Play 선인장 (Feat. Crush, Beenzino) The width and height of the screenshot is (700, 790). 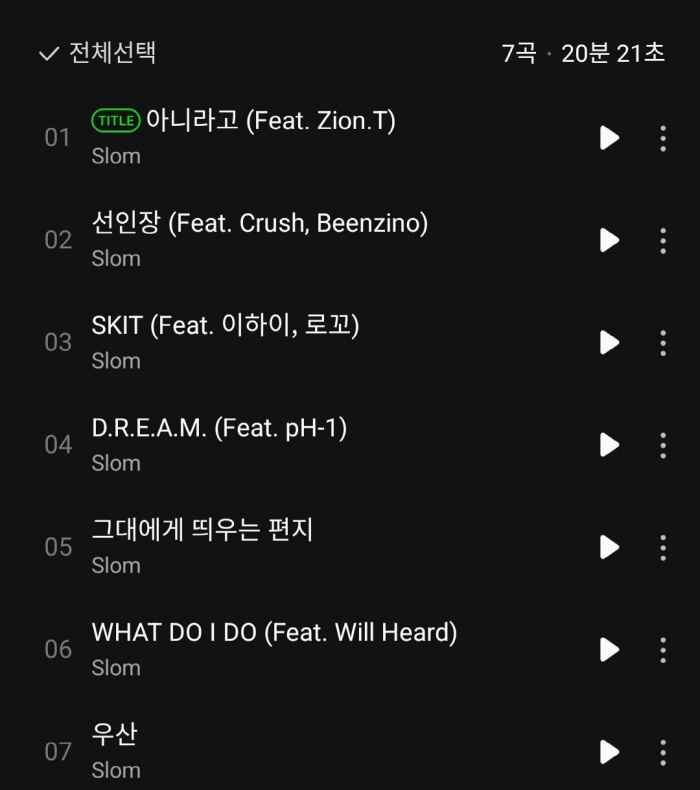tap(609, 240)
